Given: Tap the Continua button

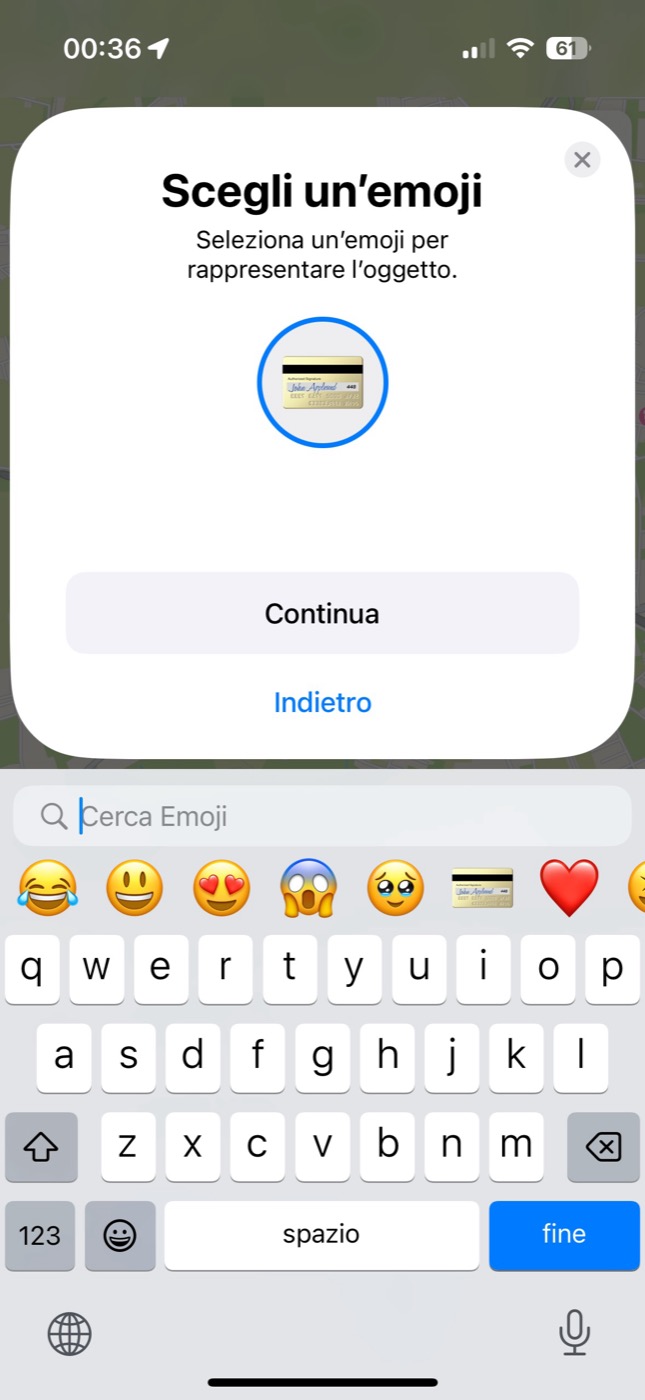Looking at the screenshot, I should 322,613.
